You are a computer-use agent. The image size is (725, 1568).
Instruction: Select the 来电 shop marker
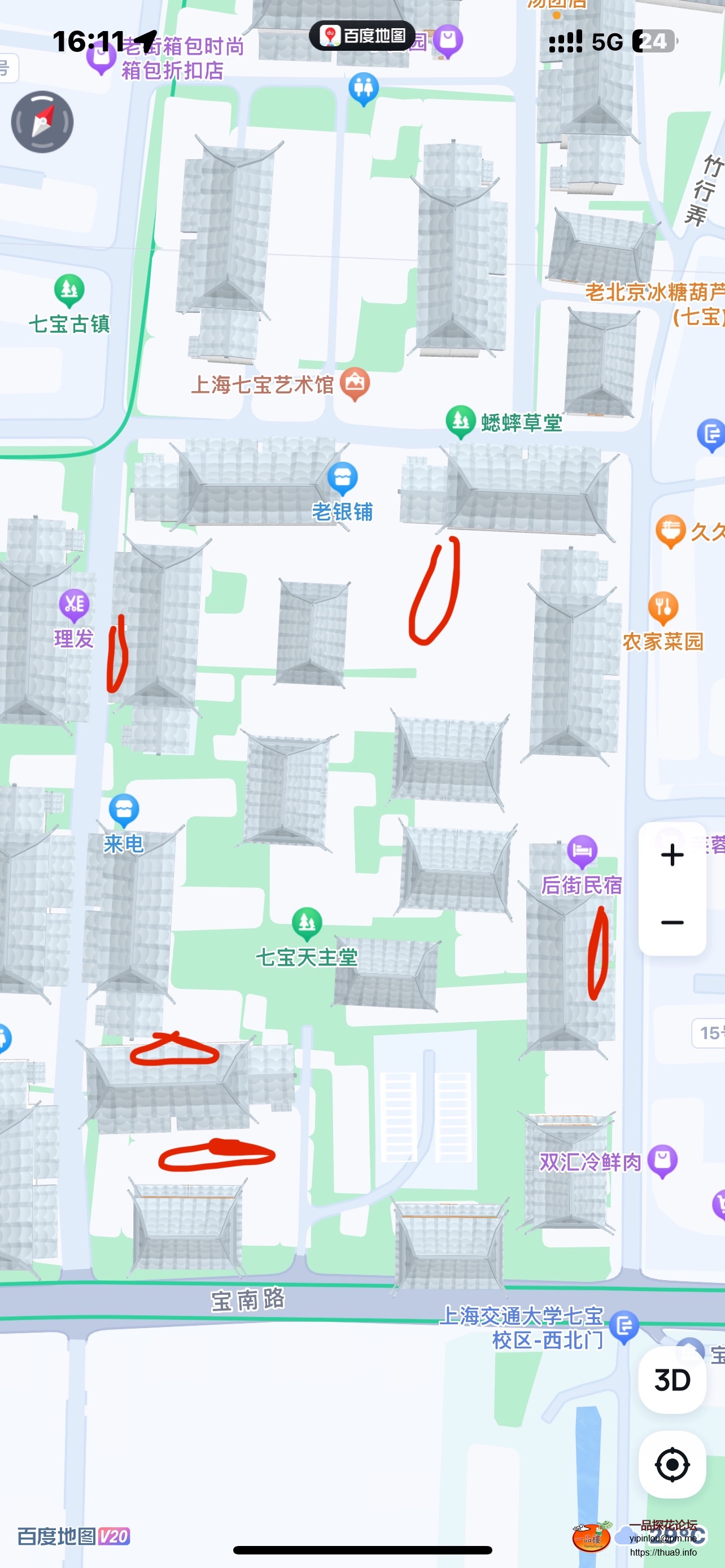(x=124, y=810)
